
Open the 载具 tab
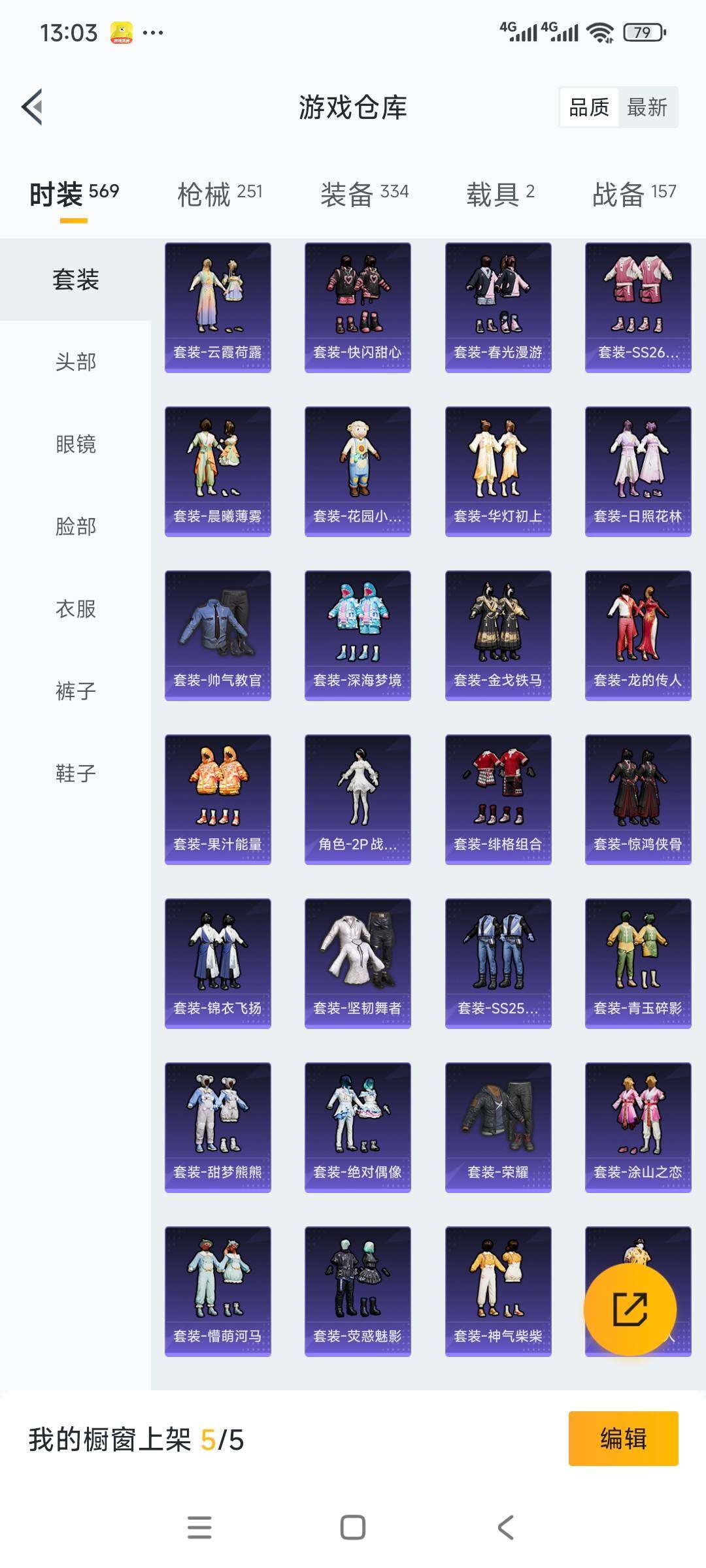[500, 194]
